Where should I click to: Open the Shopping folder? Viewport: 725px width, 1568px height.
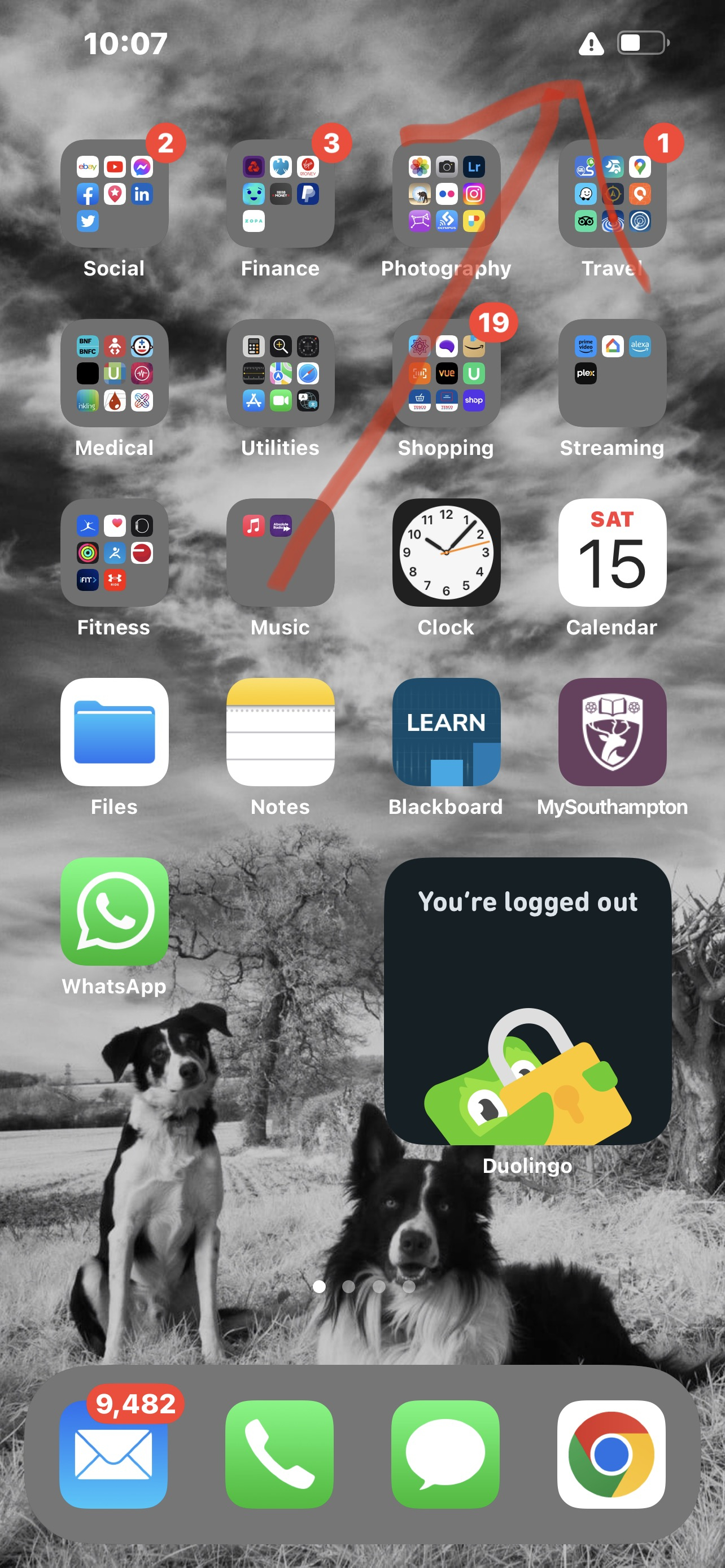coord(446,373)
